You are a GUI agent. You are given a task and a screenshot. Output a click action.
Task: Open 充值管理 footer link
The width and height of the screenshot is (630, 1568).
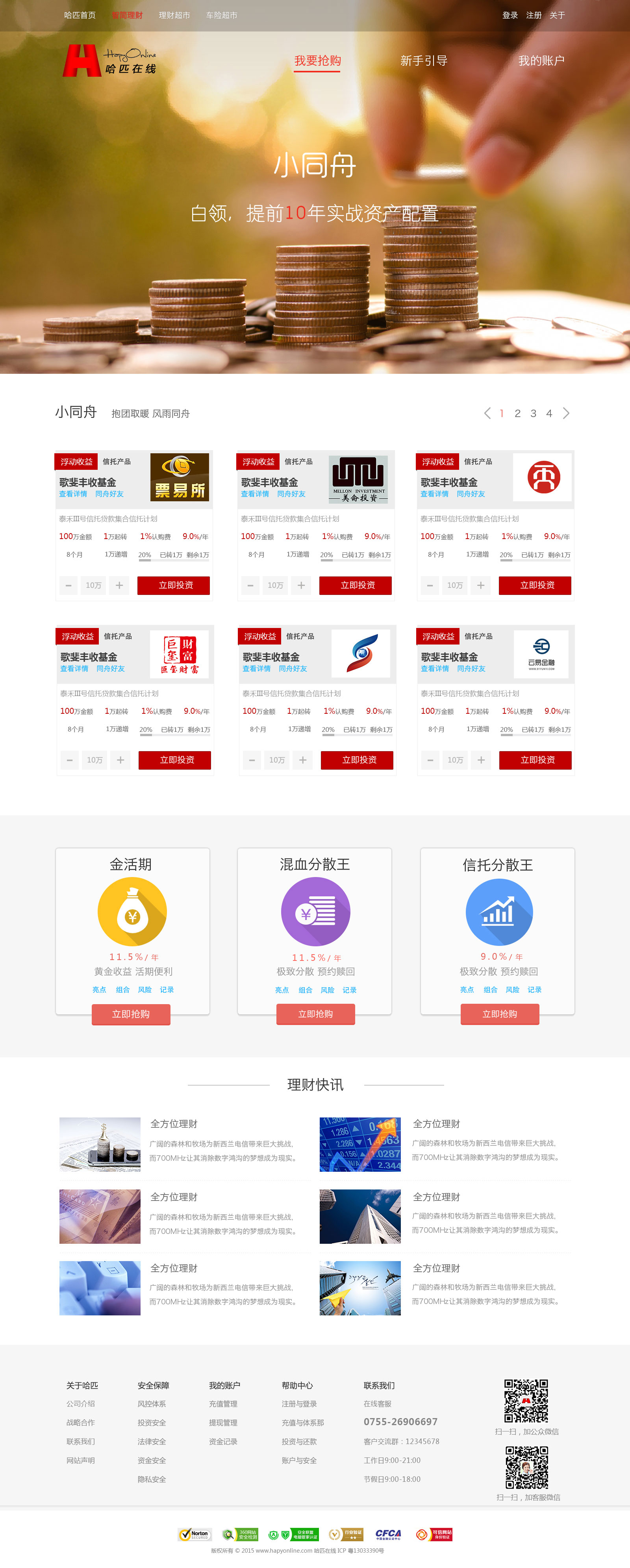click(x=223, y=1404)
